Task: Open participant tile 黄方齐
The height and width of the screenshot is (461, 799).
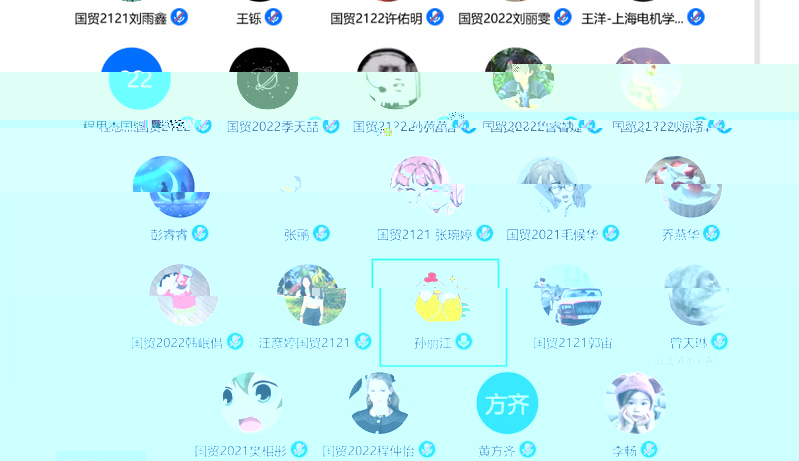Action: coord(507,404)
